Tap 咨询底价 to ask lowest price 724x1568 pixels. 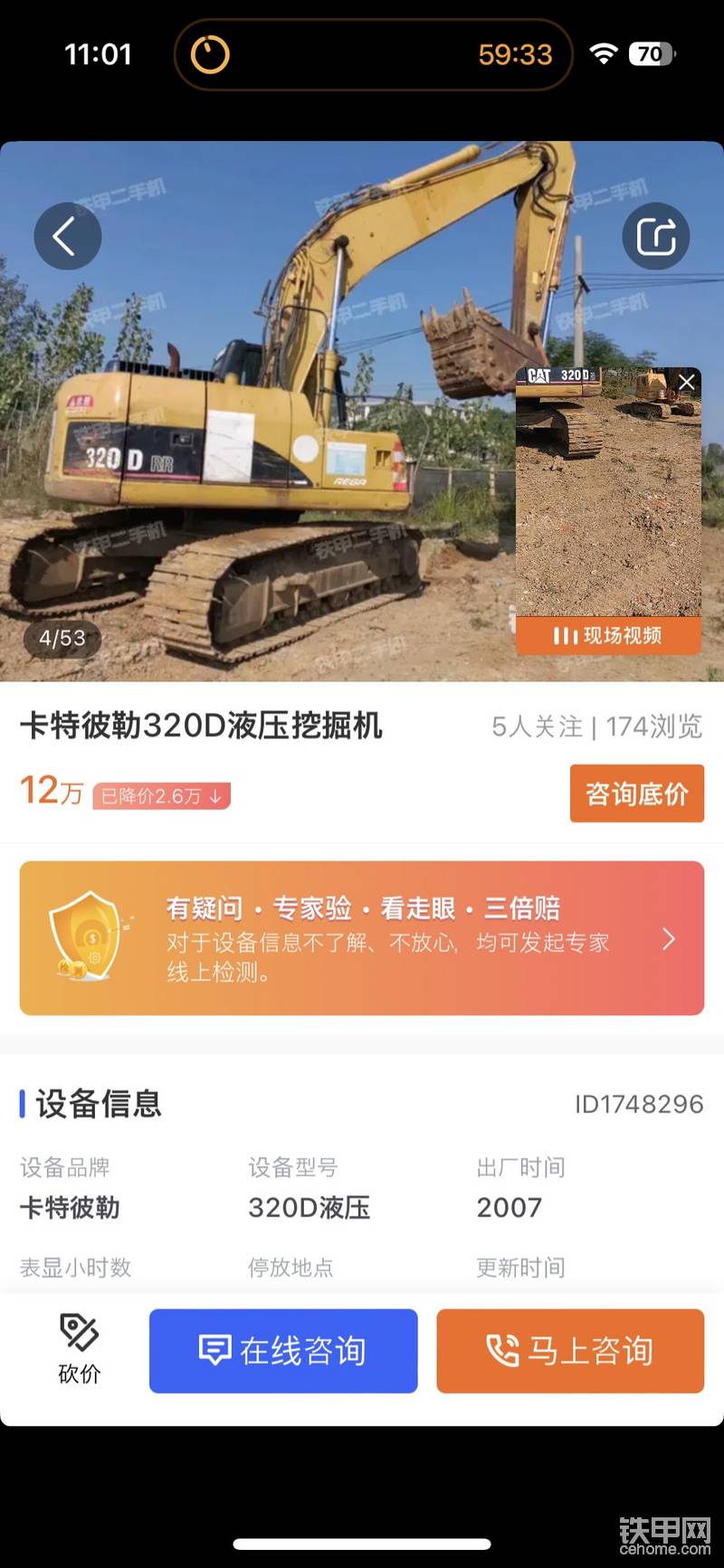point(636,794)
